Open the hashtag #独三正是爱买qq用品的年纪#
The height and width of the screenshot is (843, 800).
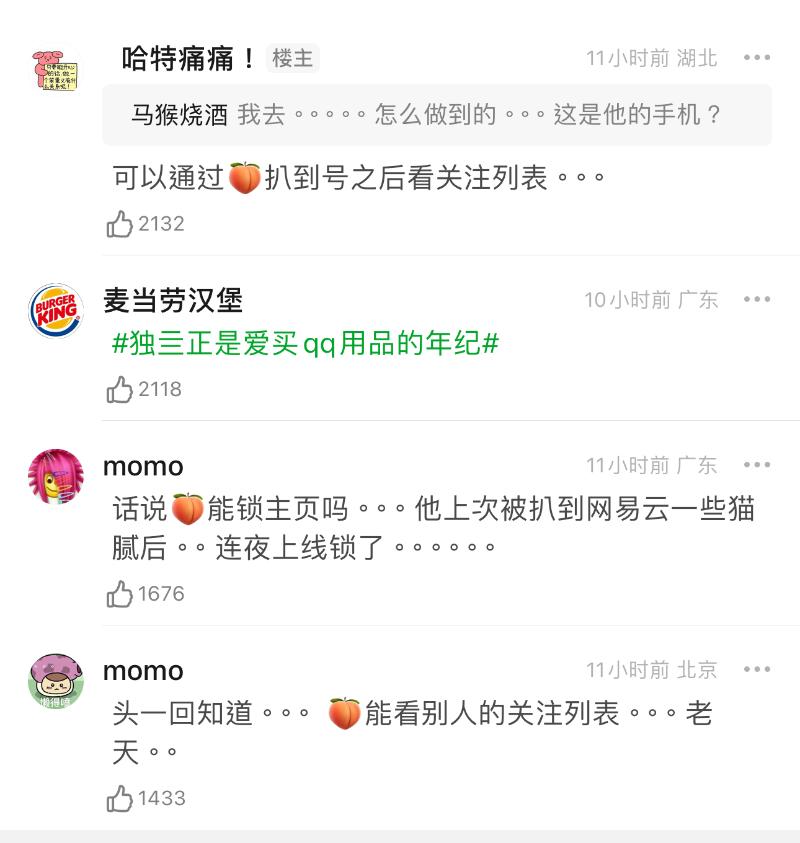[305, 344]
